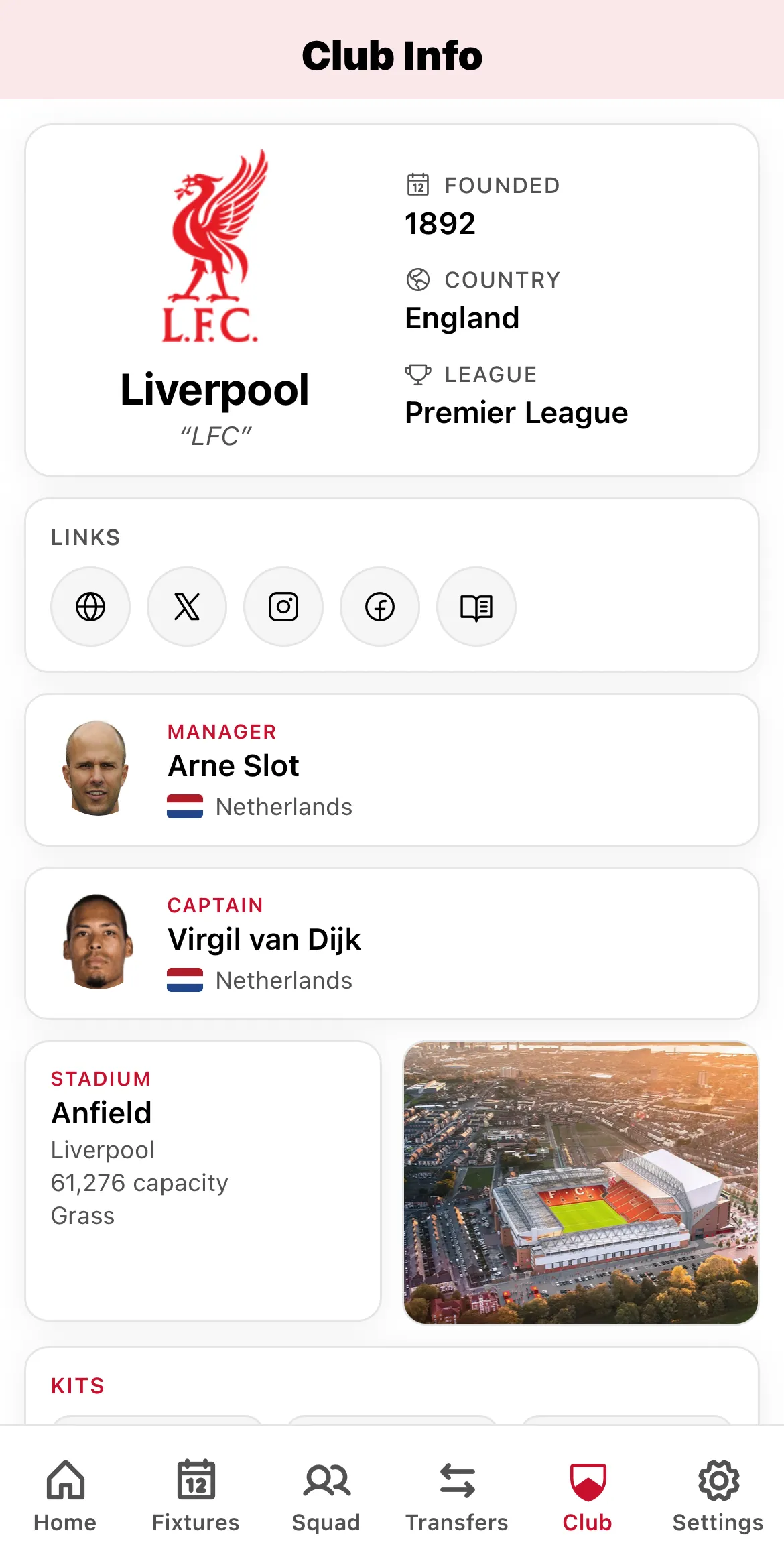The height and width of the screenshot is (1559, 784).
Task: Click the Netherlands flag next to Arne Slot
Action: point(185,806)
